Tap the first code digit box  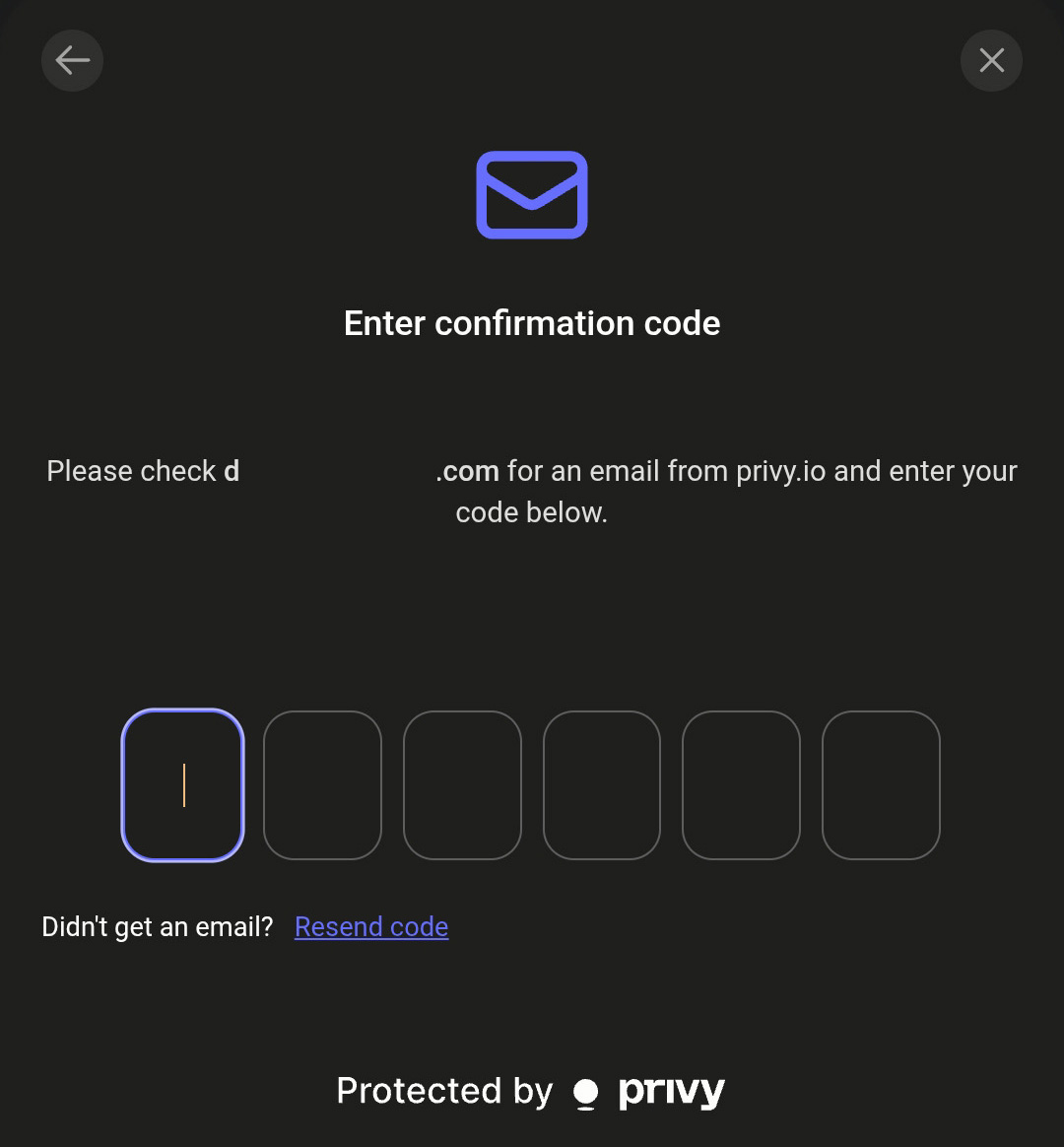[182, 785]
